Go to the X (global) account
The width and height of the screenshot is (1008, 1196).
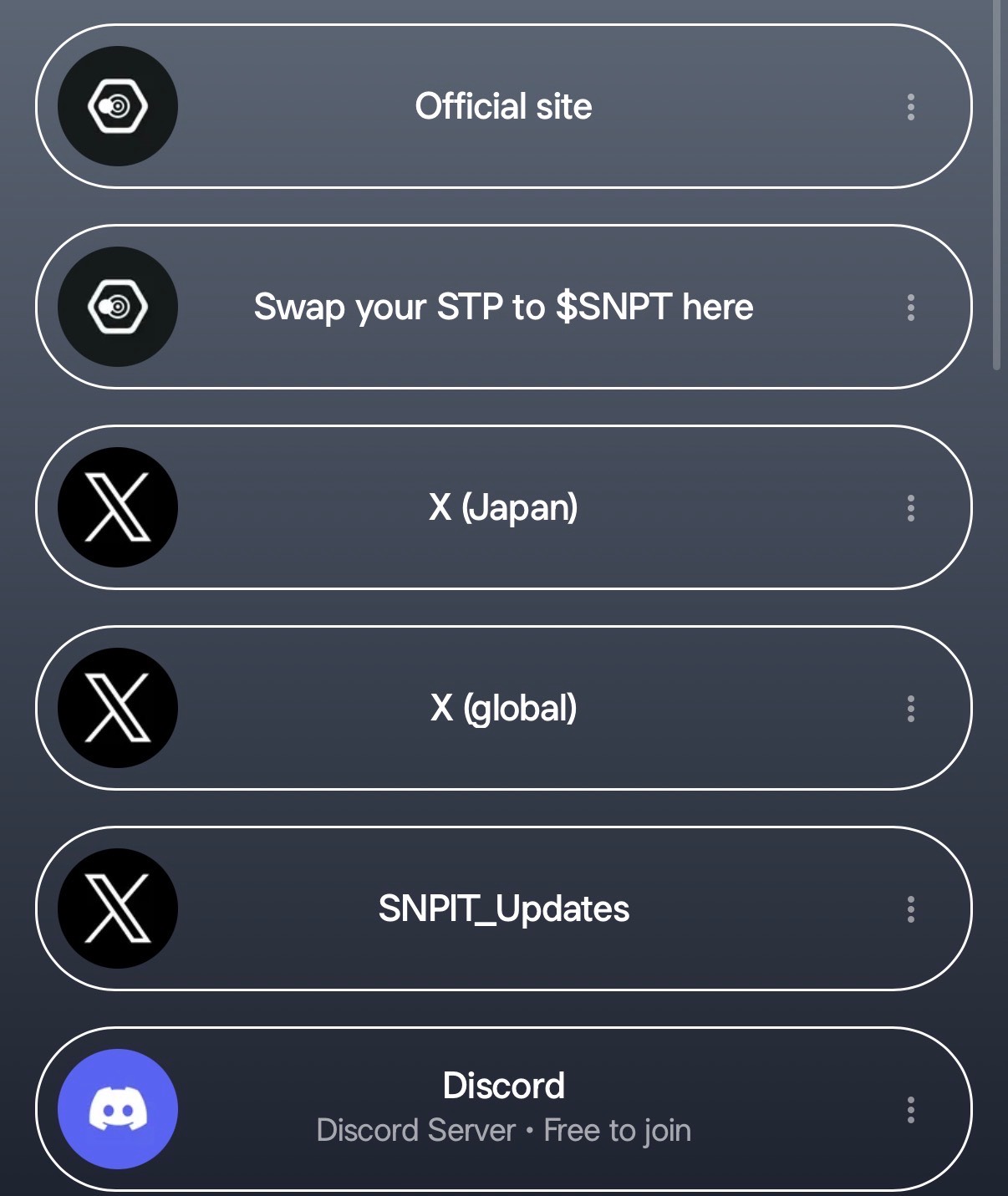coord(503,708)
